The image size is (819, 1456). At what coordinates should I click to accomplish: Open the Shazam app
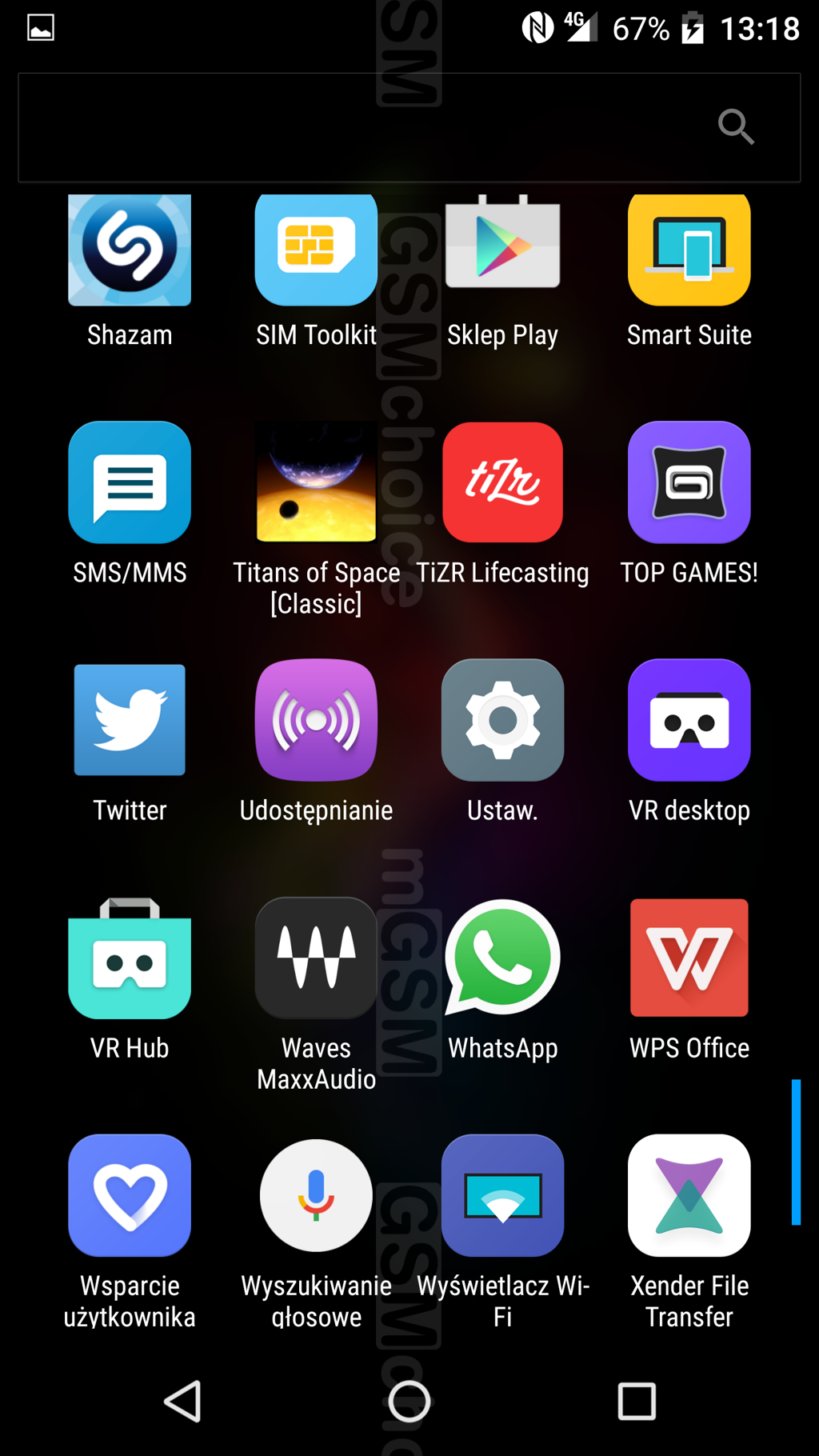(x=130, y=250)
